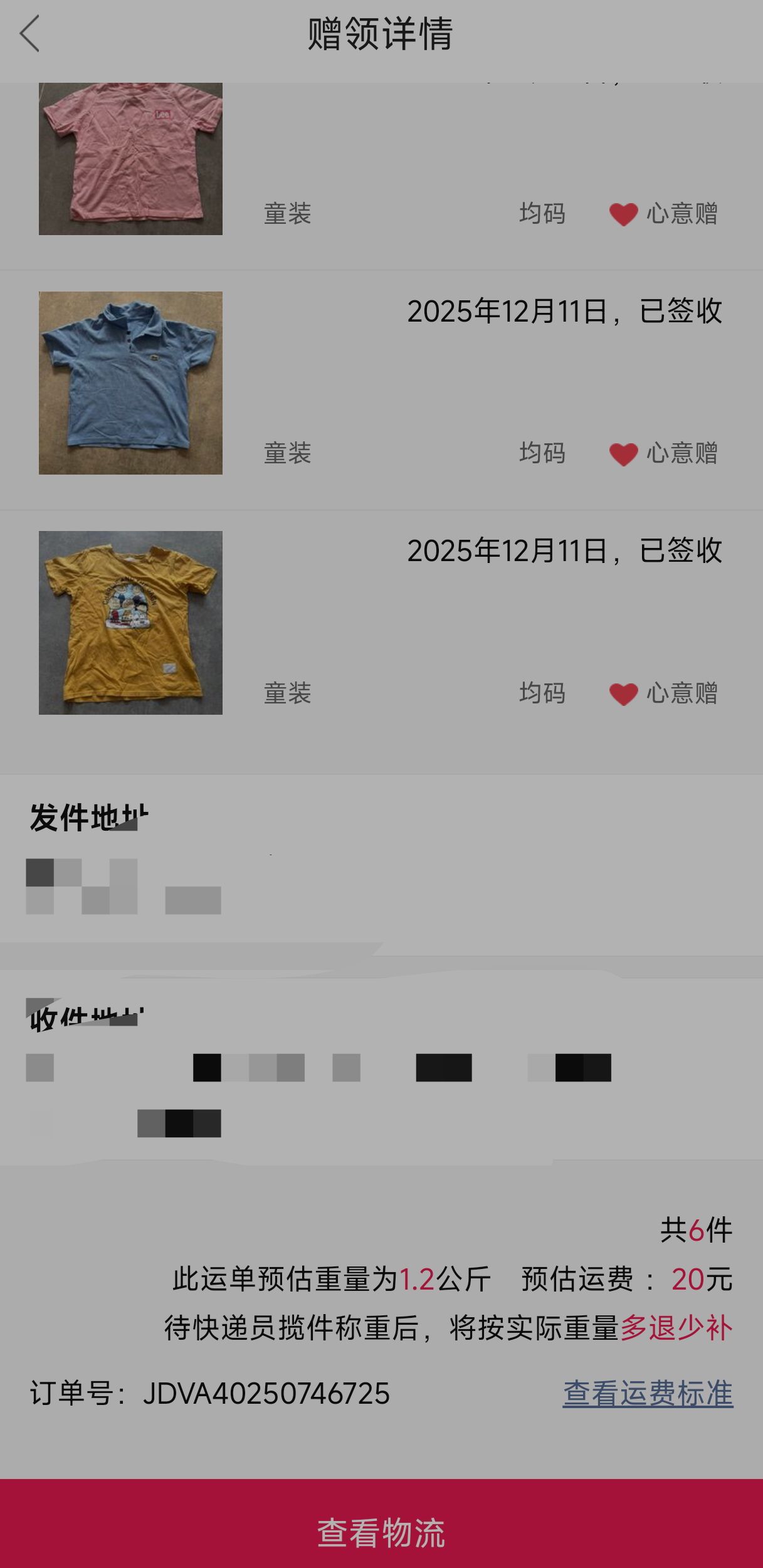The width and height of the screenshot is (763, 1568).
Task: View the pink Lee T-shirt photo
Action: [130, 159]
